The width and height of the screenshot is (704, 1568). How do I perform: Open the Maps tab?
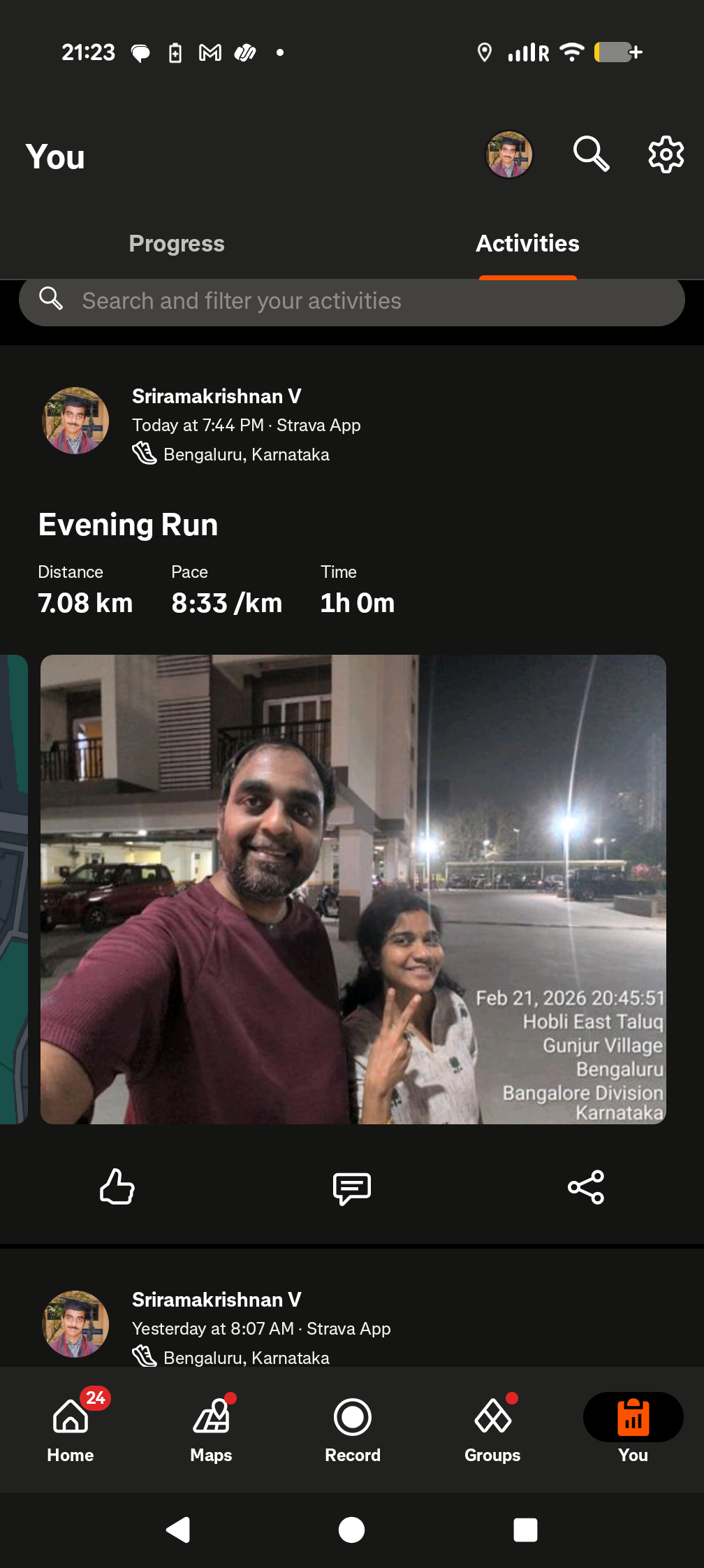point(211,1428)
